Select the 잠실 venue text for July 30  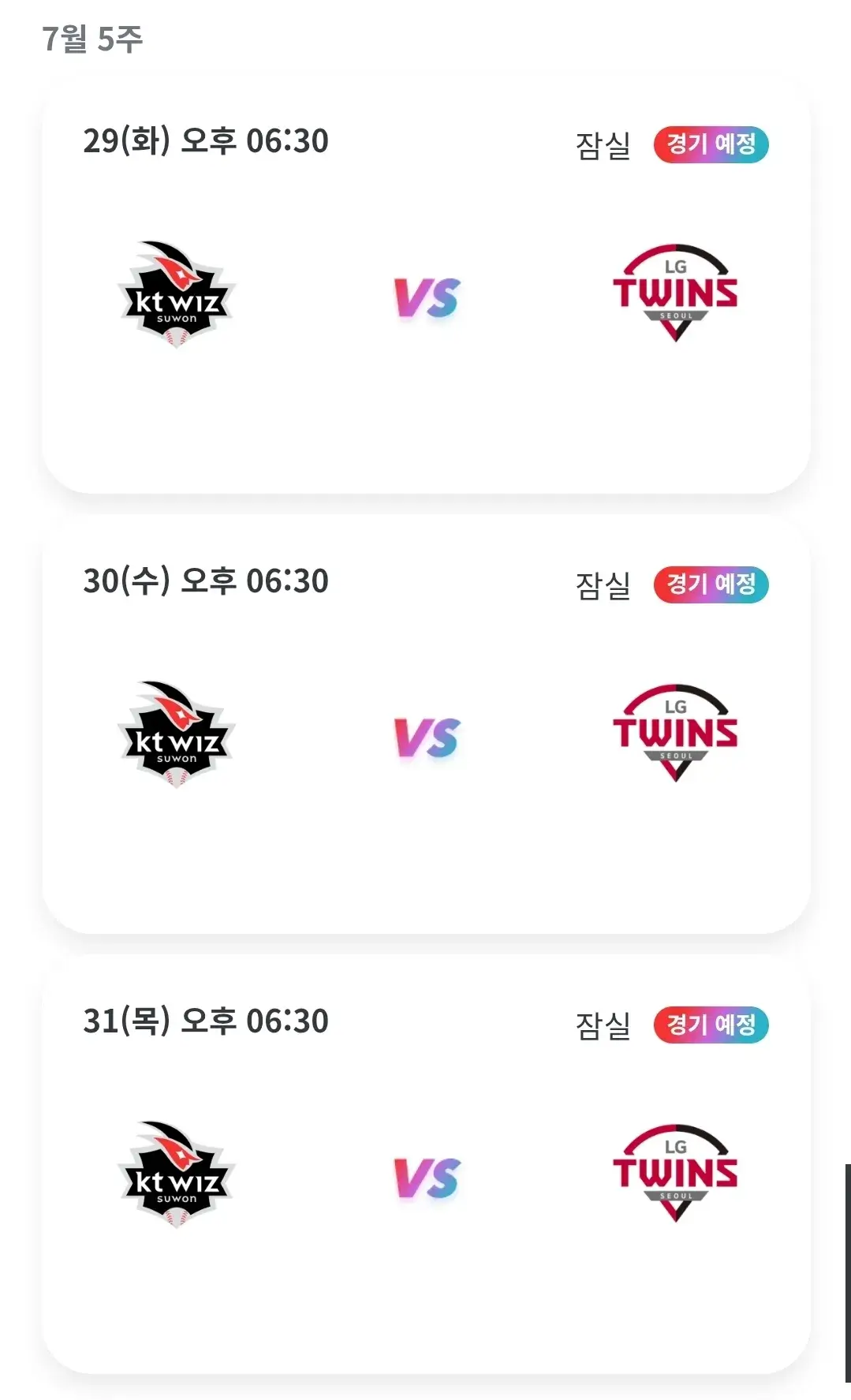pyautogui.click(x=603, y=588)
